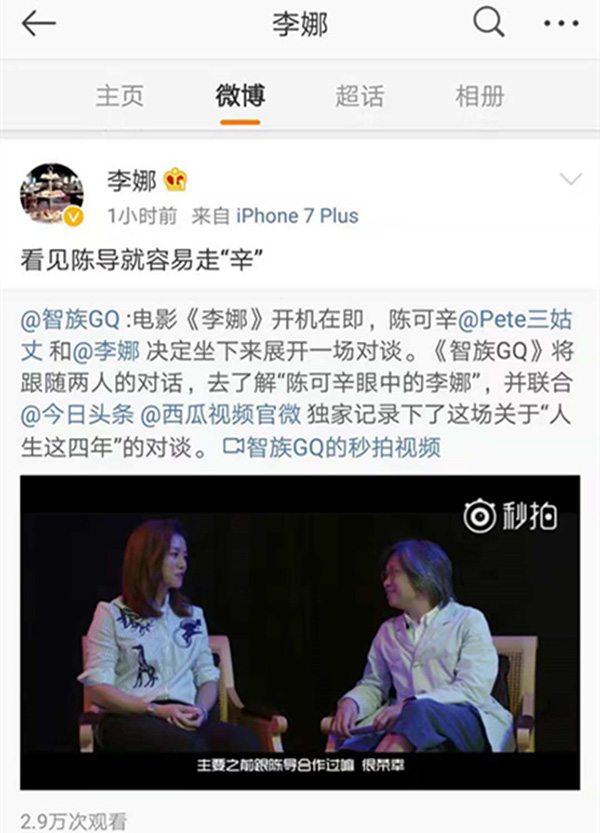The width and height of the screenshot is (600, 833).
Task: Switch to the 超话 tab
Action: coord(360,96)
